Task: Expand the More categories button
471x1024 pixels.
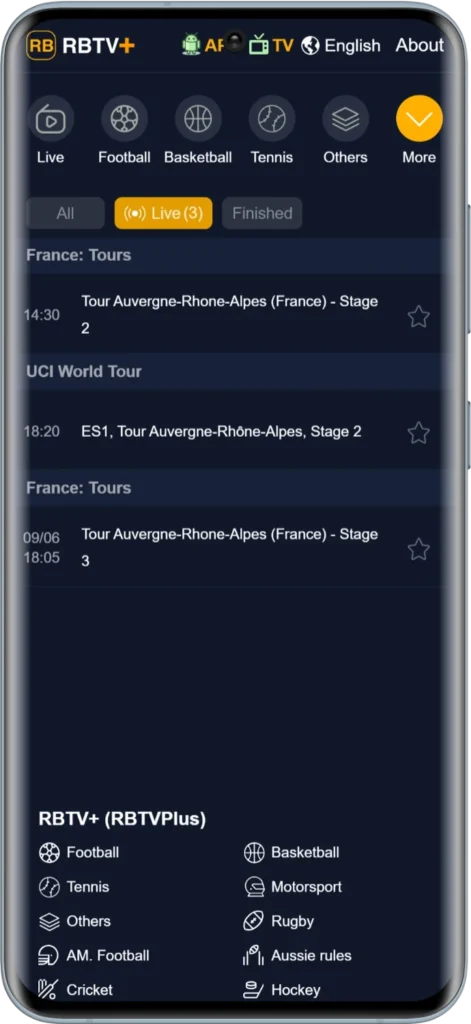Action: (x=419, y=119)
